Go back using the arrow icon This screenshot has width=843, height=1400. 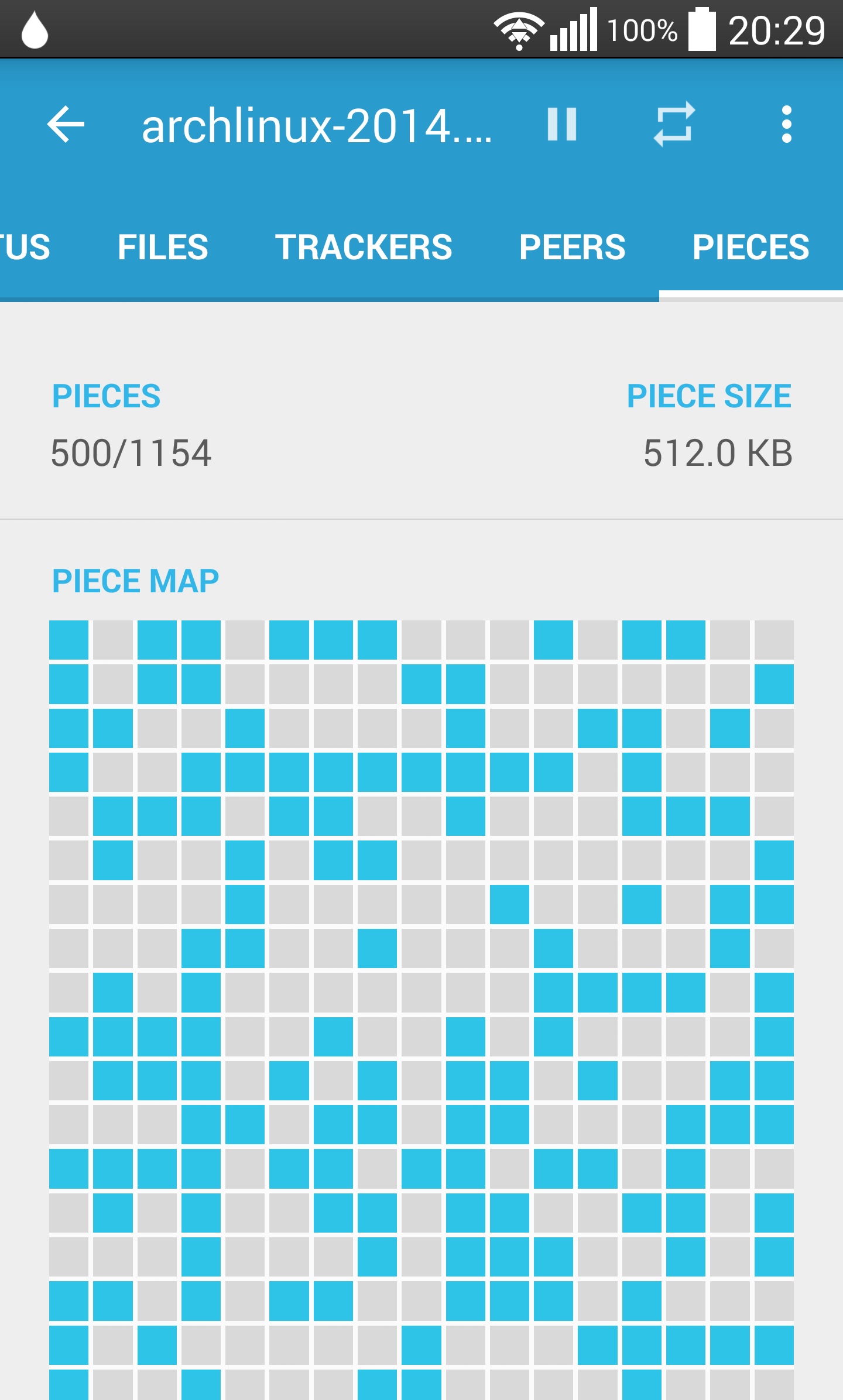(x=66, y=124)
